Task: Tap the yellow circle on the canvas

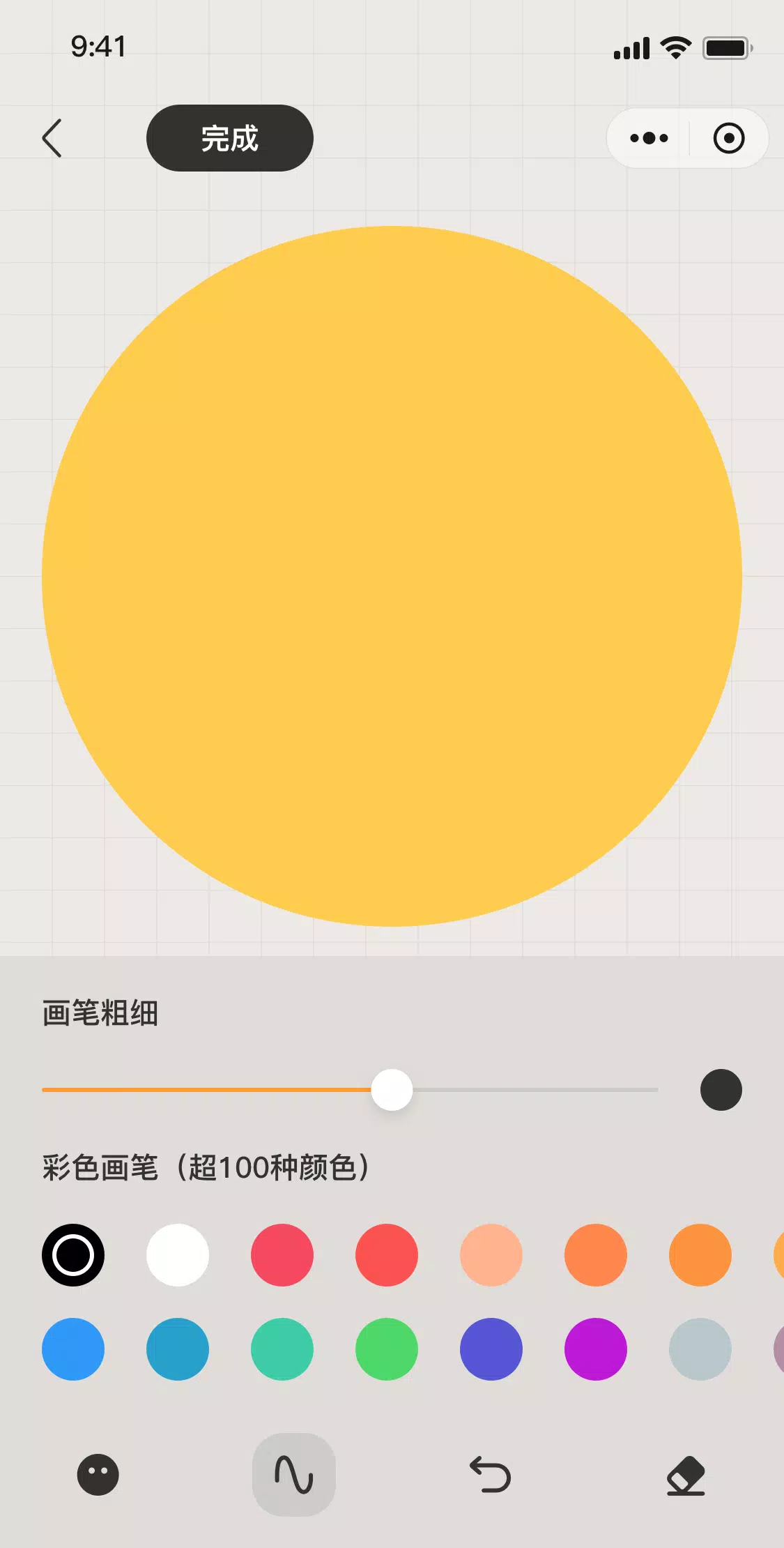Action: pyautogui.click(x=392, y=575)
